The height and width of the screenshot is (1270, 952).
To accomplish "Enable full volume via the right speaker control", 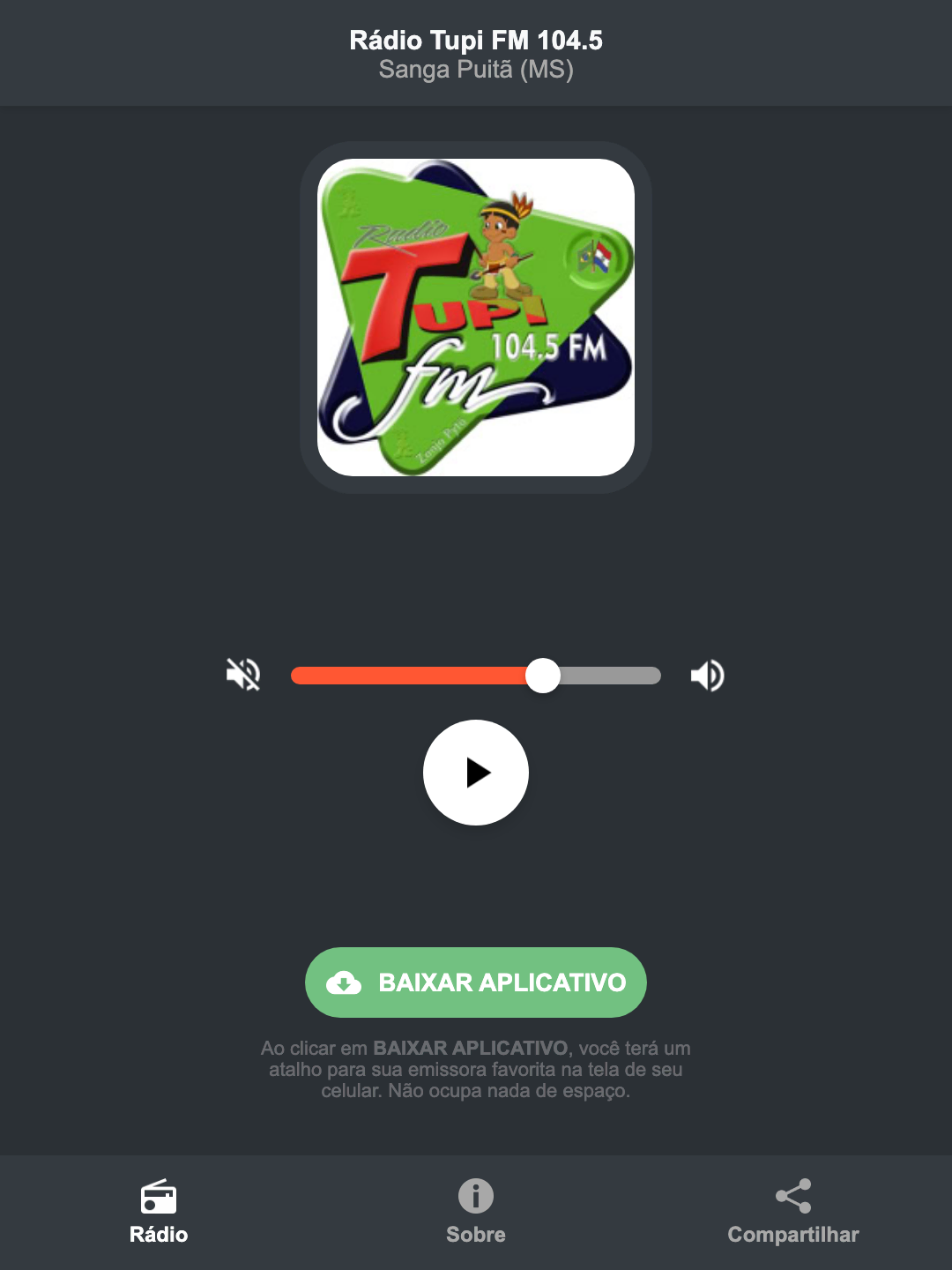I will coord(706,675).
